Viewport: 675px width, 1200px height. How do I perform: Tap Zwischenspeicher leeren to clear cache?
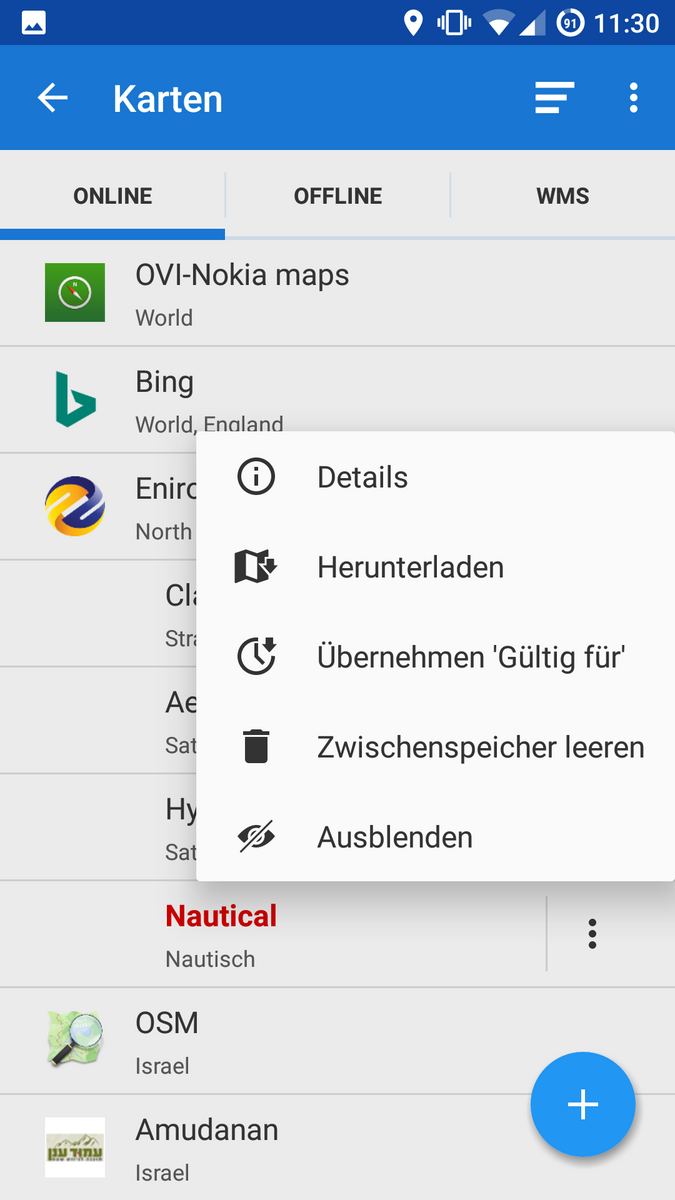(436, 747)
